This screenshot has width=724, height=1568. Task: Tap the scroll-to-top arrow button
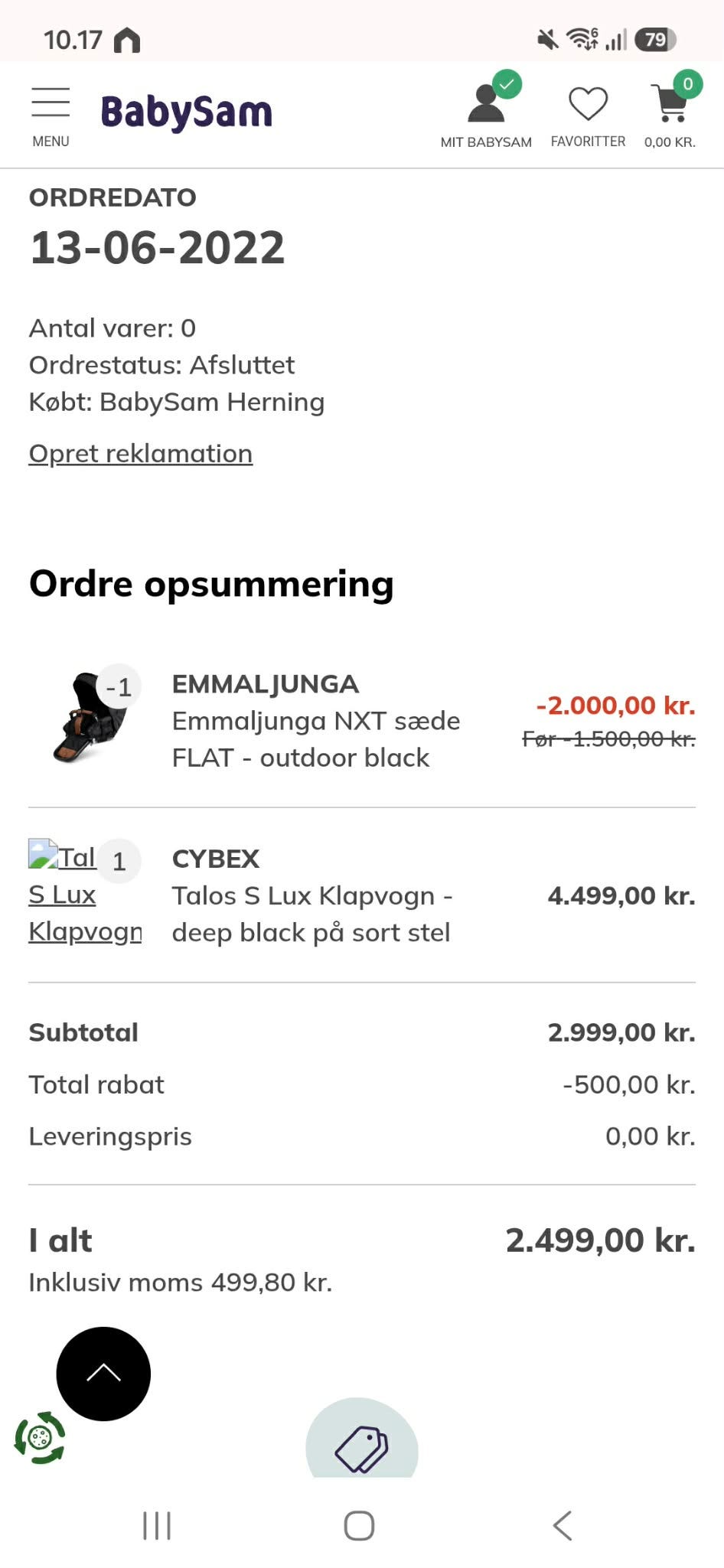tap(103, 1374)
